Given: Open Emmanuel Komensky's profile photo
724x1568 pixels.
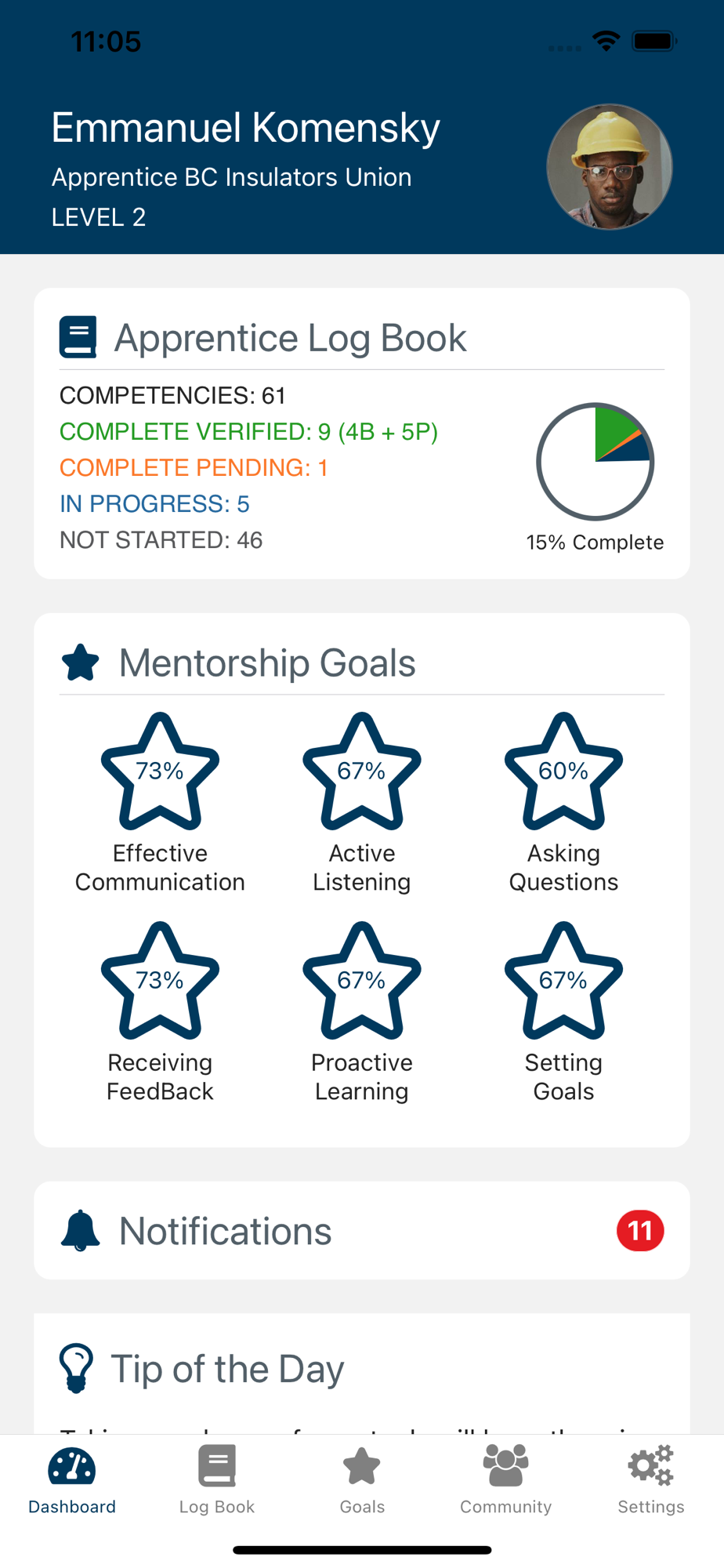Looking at the screenshot, I should tap(610, 167).
